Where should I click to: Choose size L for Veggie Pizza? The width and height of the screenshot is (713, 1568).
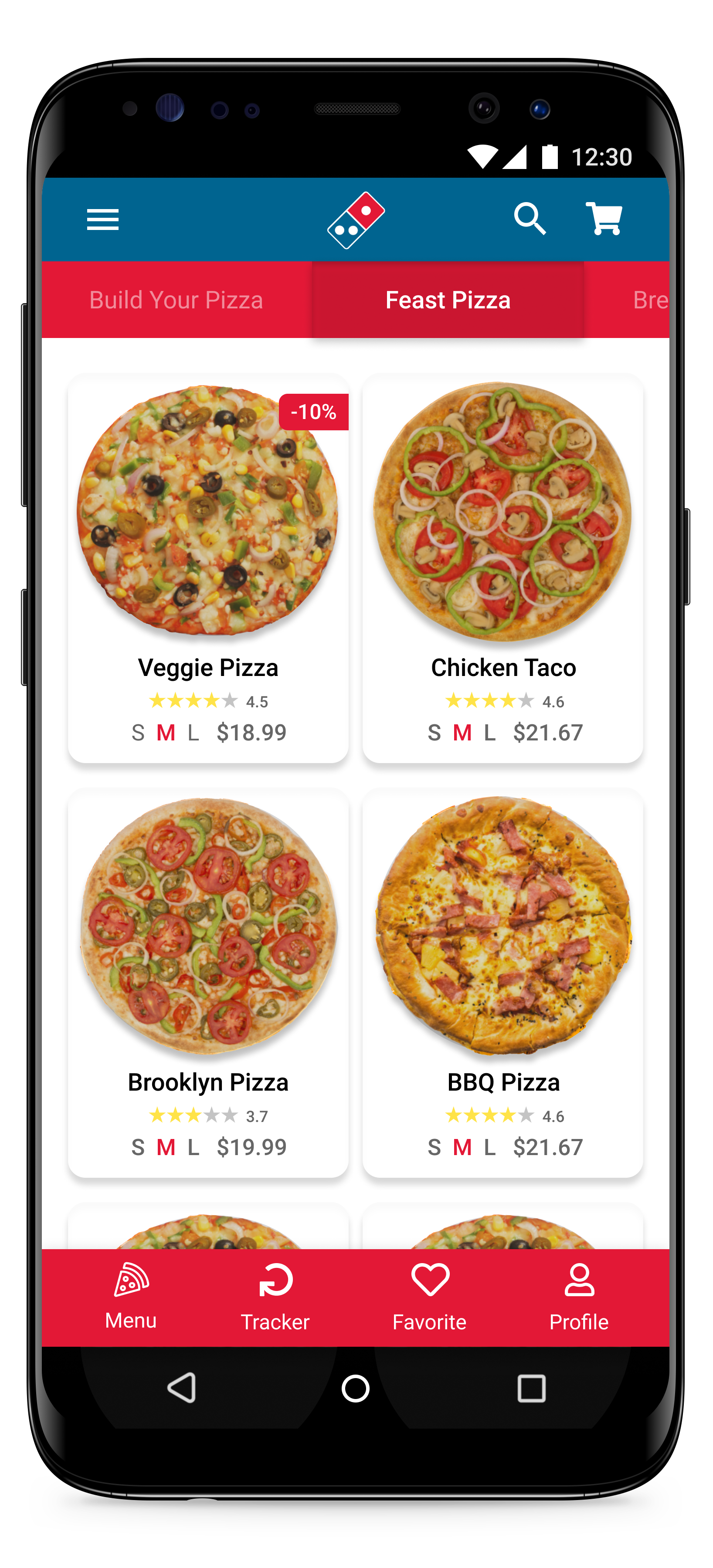[193, 733]
